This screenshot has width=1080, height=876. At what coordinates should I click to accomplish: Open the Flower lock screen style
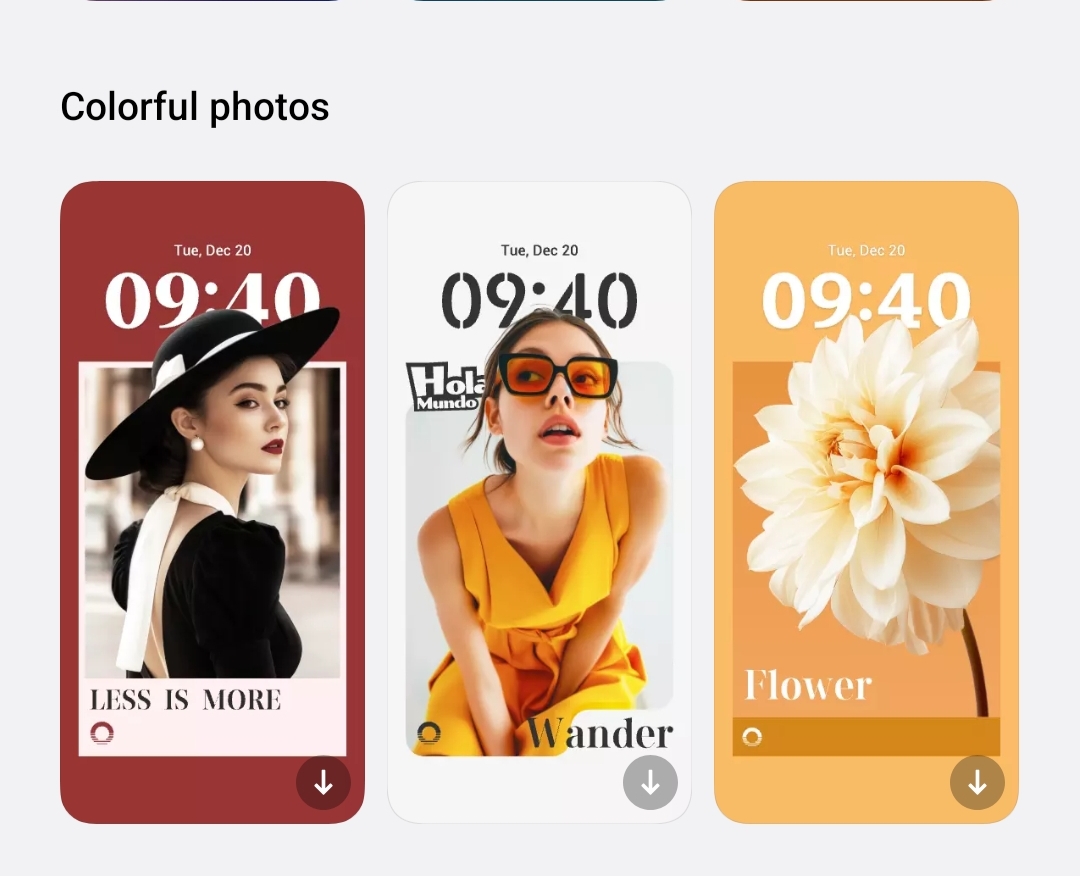pos(866,500)
